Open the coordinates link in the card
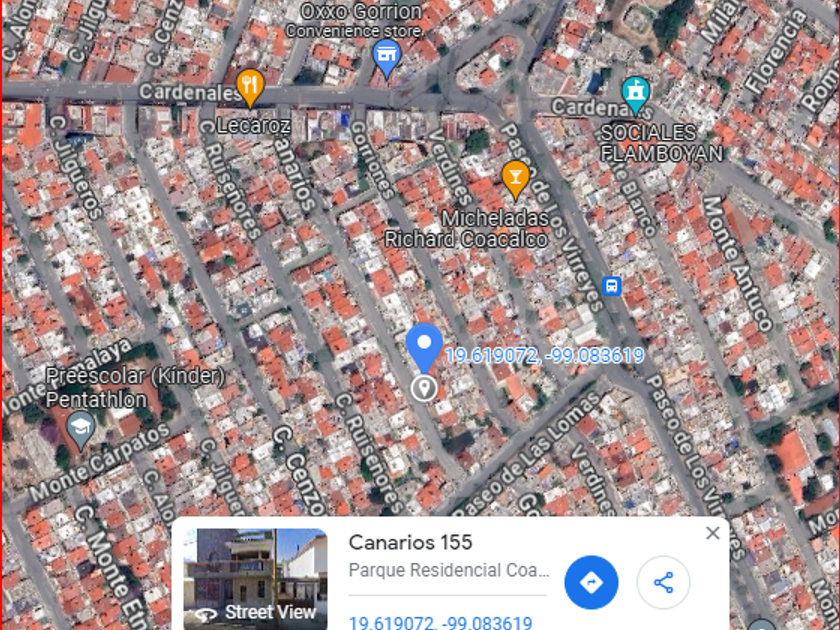840x630 pixels. point(440,622)
